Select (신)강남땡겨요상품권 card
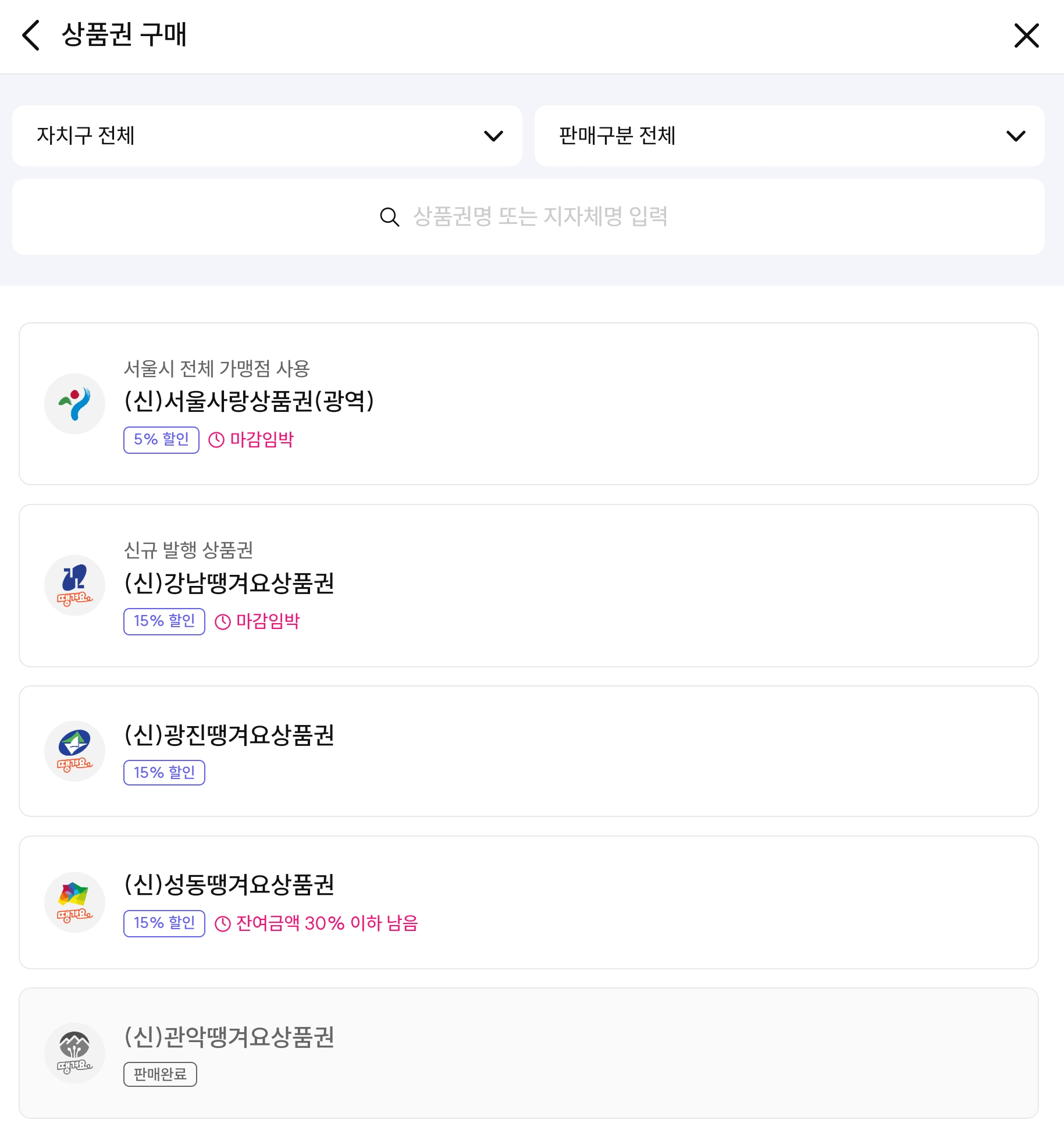 [x=528, y=585]
